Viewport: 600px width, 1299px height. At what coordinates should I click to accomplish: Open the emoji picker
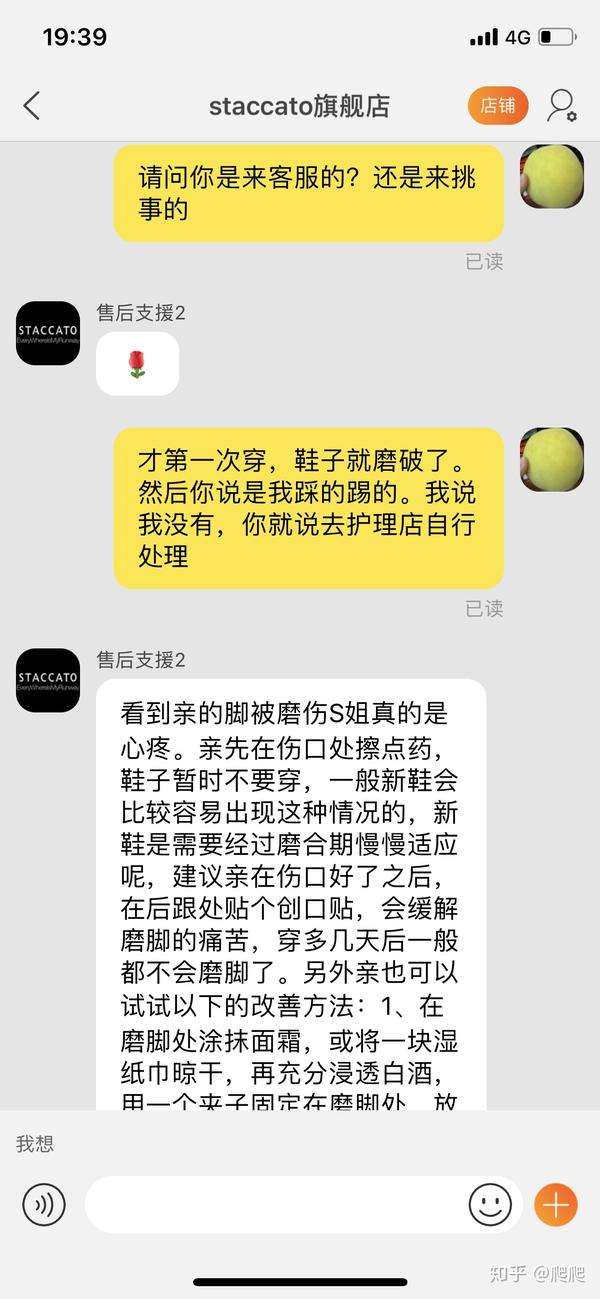490,1204
